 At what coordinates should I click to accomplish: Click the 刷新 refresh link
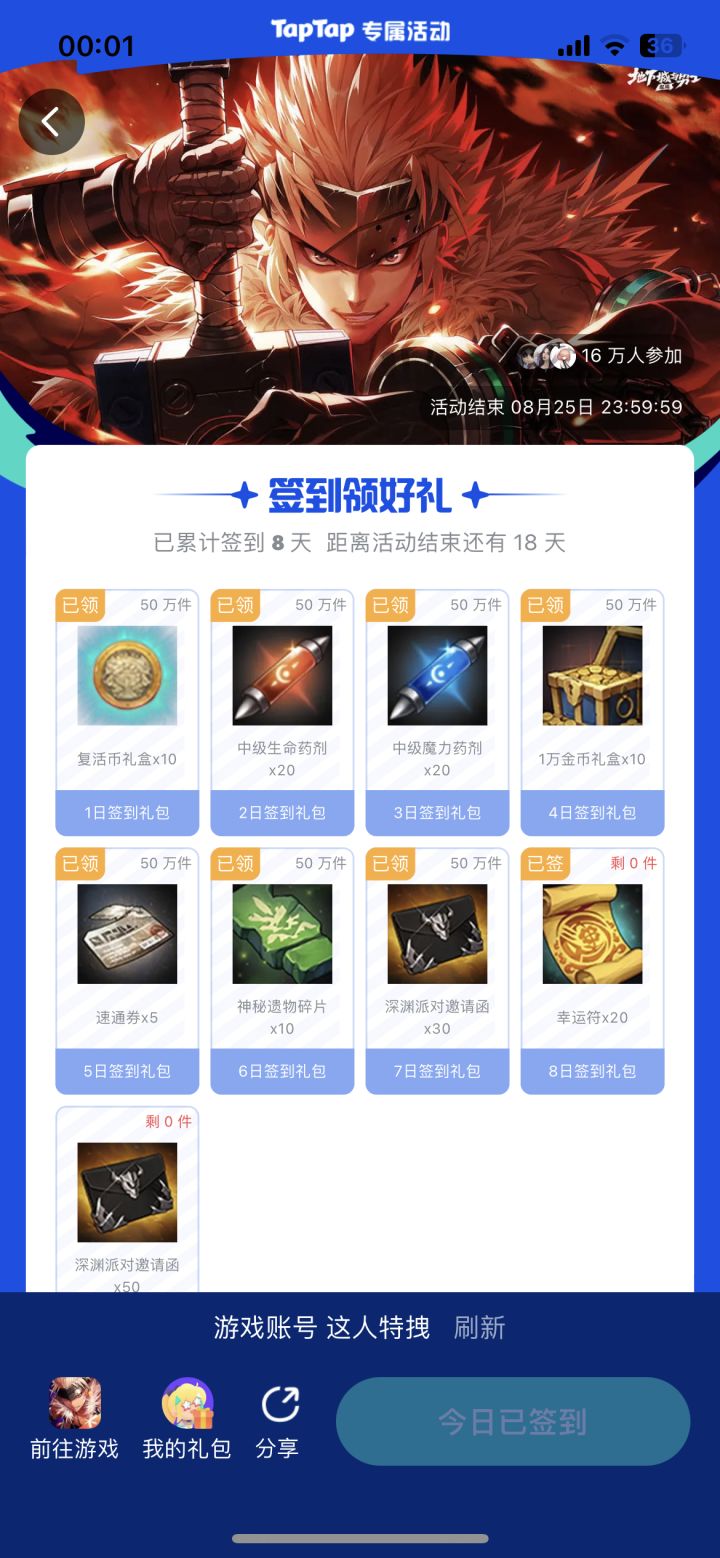[x=481, y=1328]
